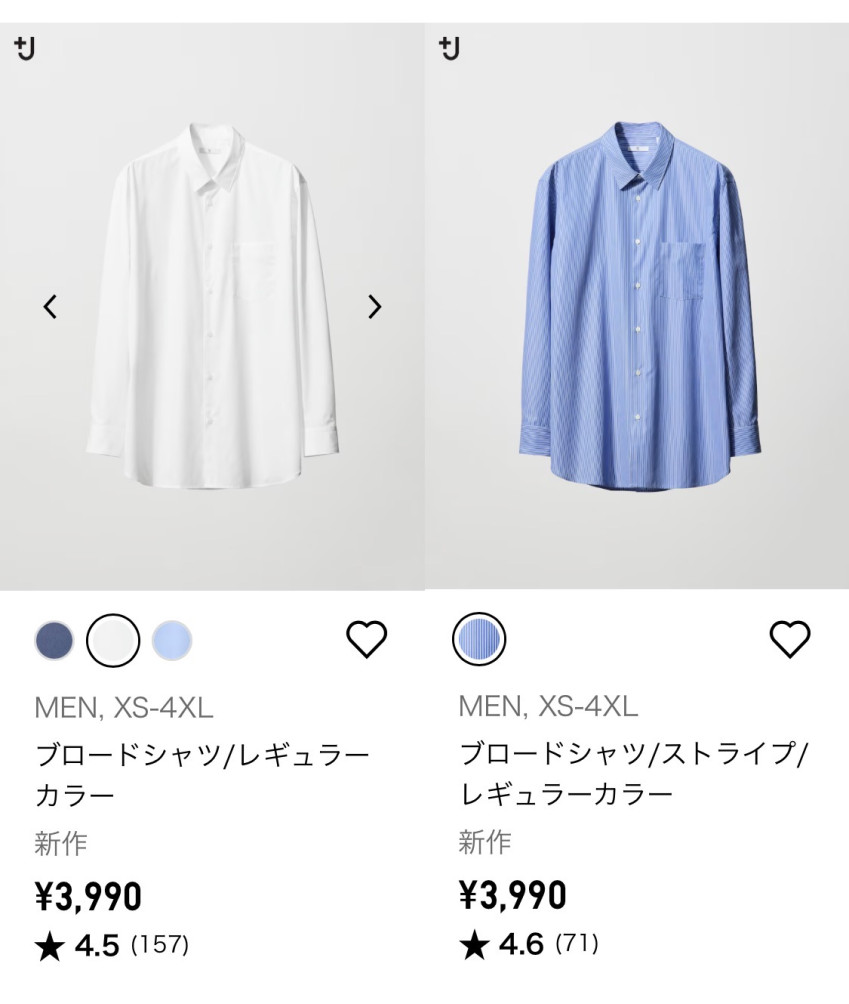Select the navy color swatch

point(54,640)
